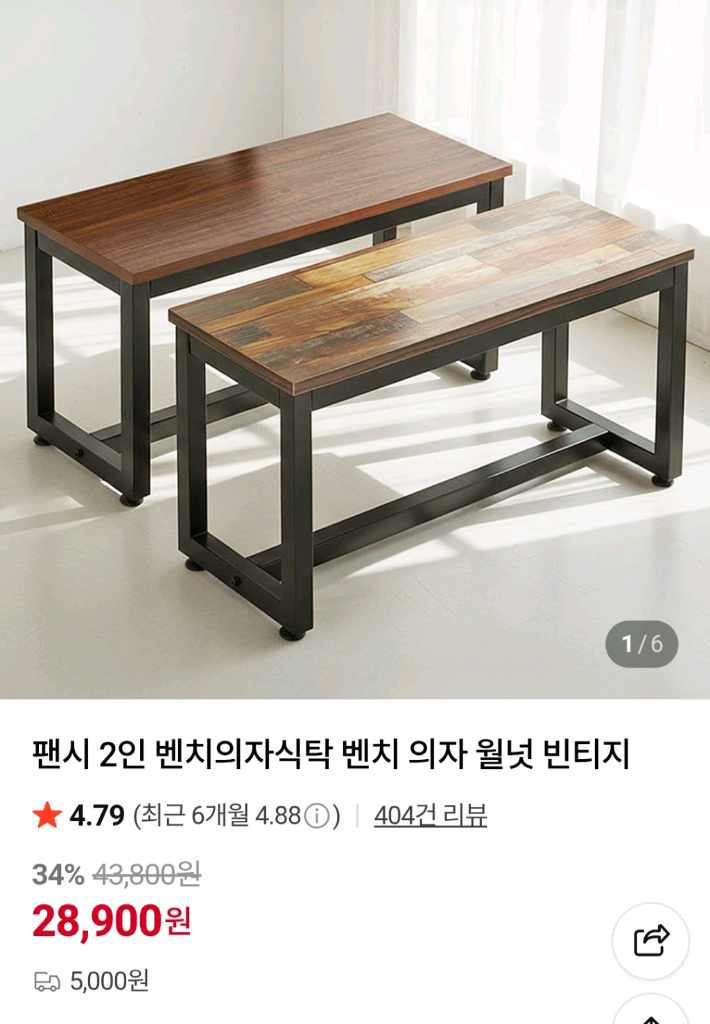
Task: Open the 404건 리뷰 link
Action: pyautogui.click(x=430, y=816)
